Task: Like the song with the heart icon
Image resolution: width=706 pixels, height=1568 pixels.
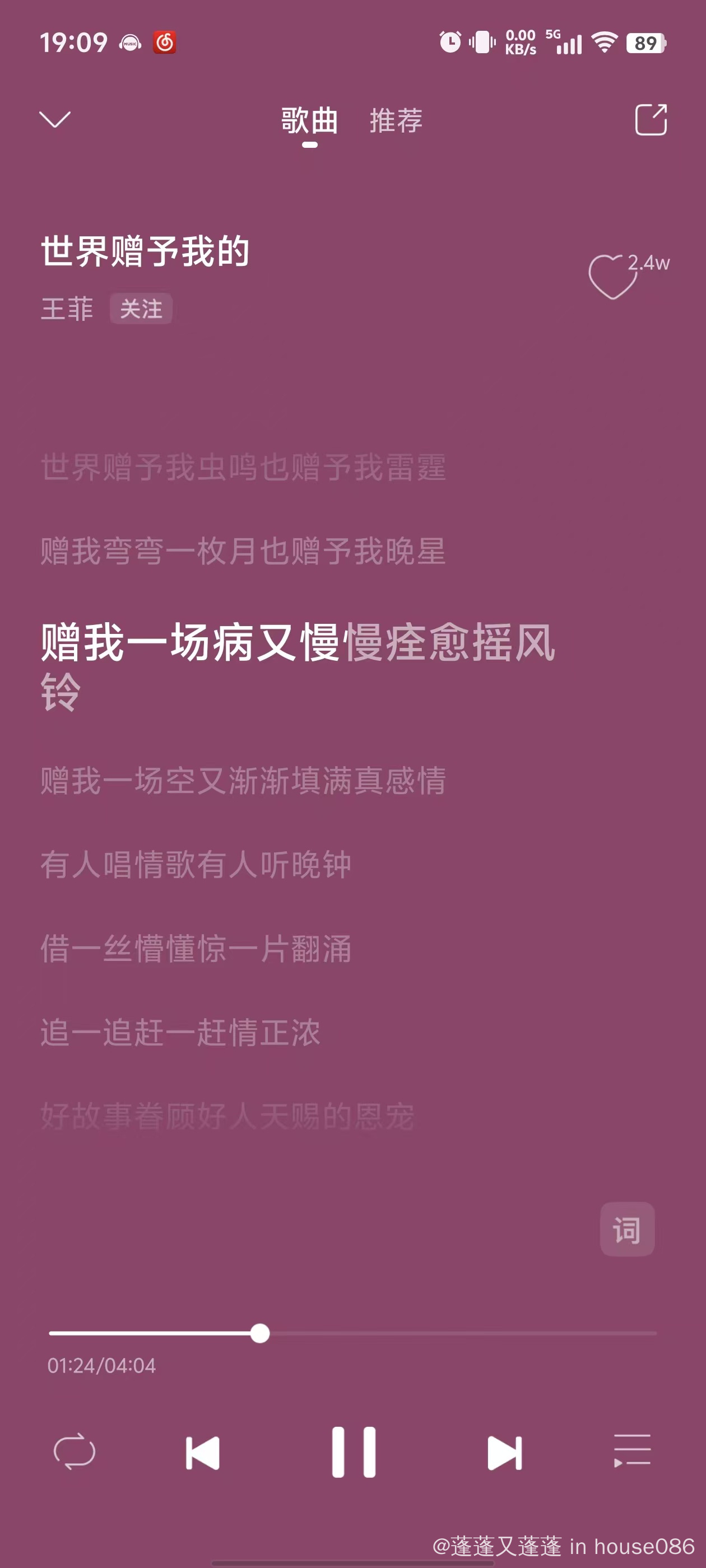Action: 613,276
